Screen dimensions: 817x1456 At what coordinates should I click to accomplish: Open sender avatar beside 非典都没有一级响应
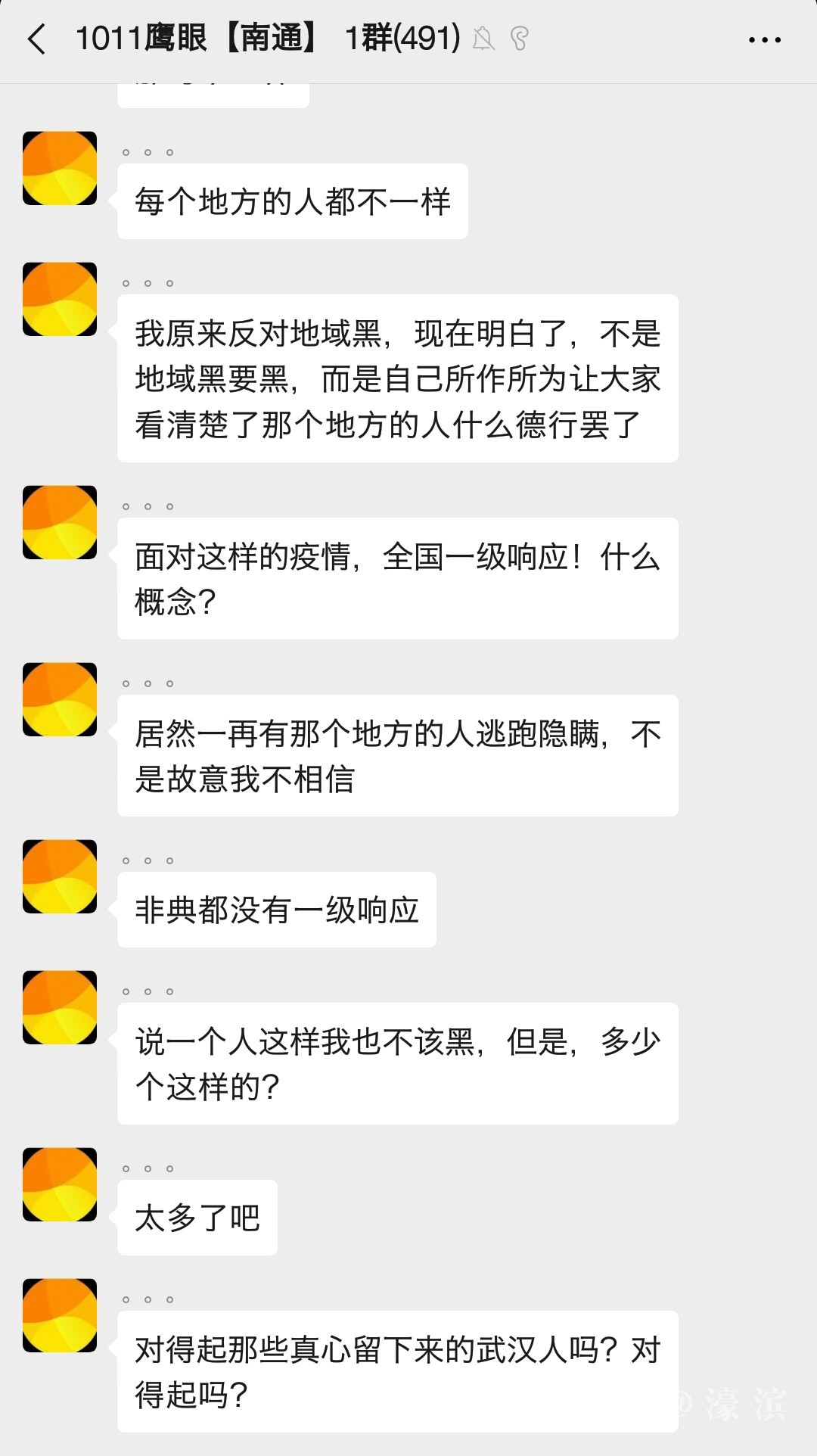[x=60, y=876]
